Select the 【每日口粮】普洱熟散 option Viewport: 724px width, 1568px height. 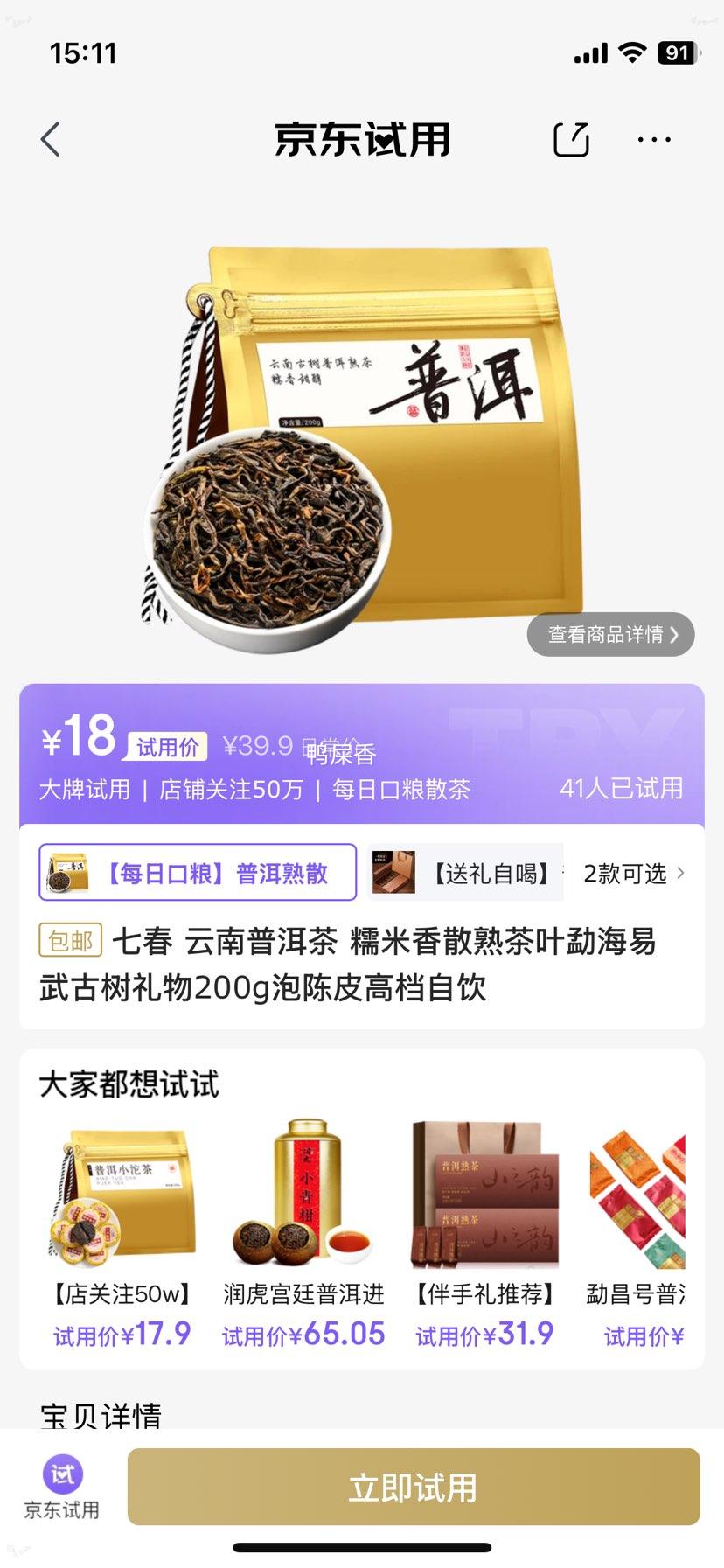(x=199, y=871)
